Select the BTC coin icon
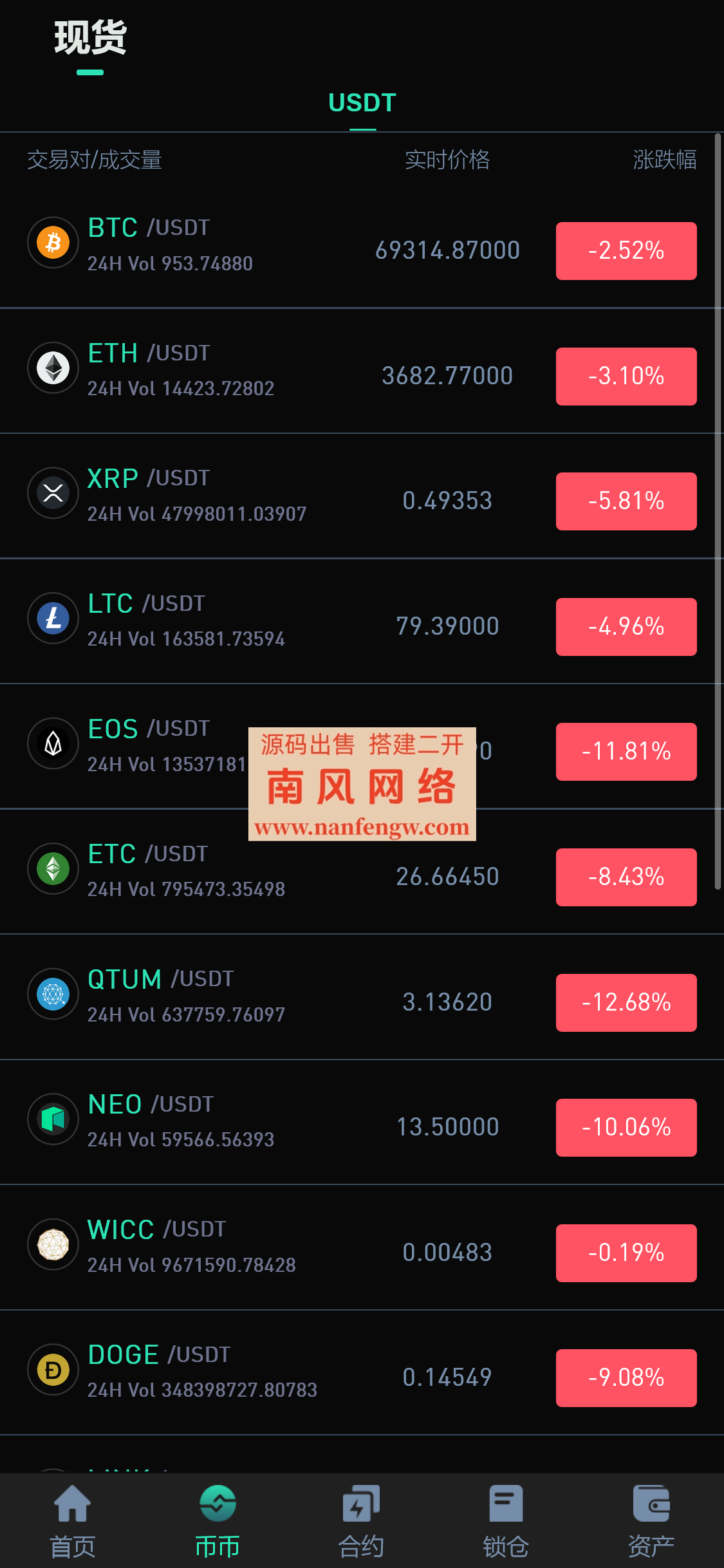 [53, 243]
